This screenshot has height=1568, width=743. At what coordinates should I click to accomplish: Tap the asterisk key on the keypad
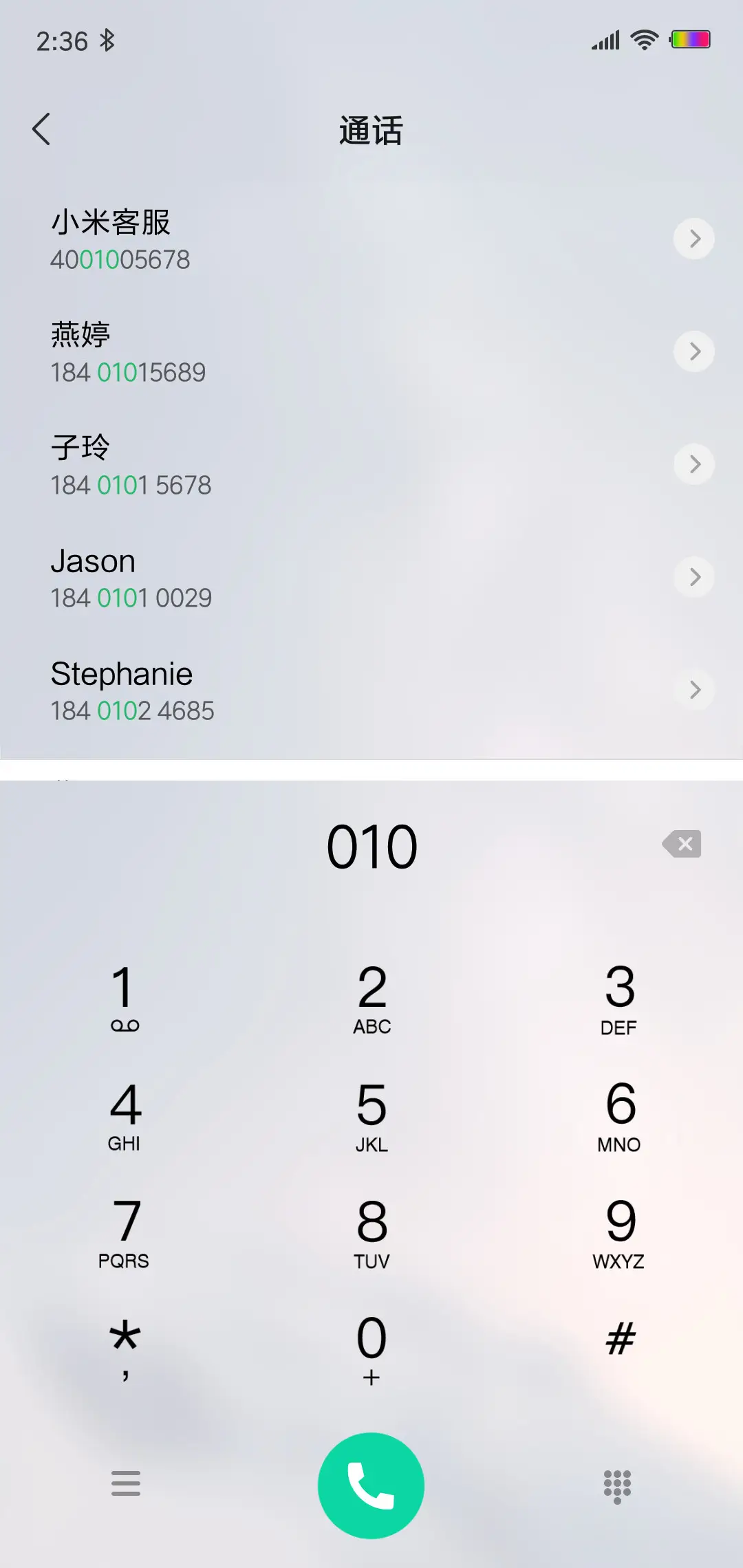pyautogui.click(x=125, y=1341)
